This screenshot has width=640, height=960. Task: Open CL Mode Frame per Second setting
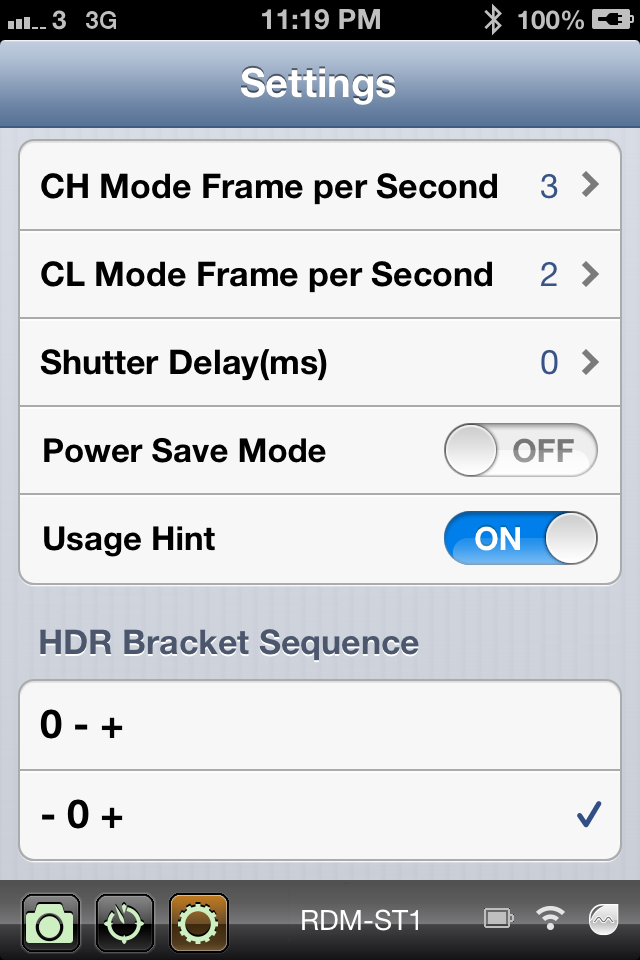320,275
